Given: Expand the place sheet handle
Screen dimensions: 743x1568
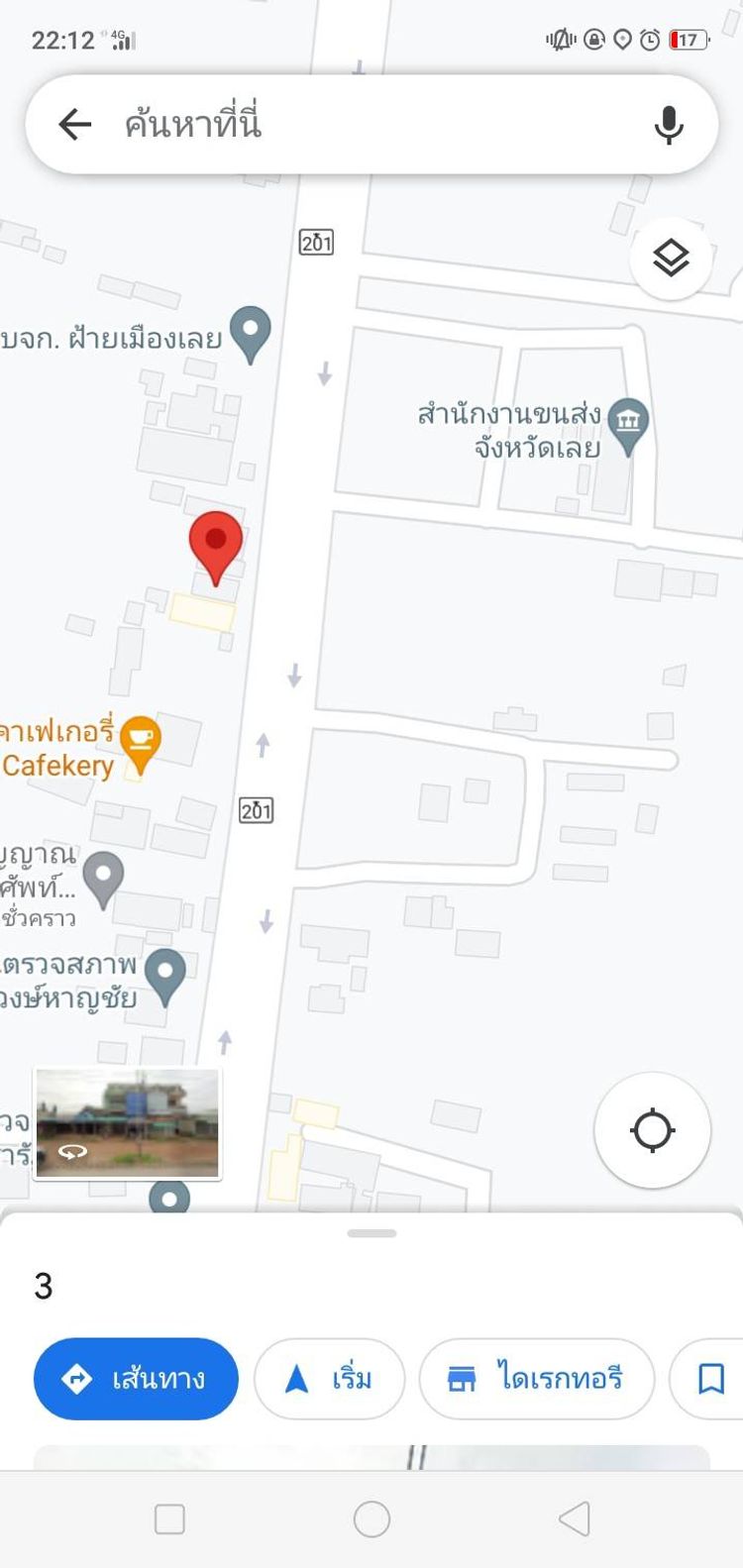Looking at the screenshot, I should point(371,1233).
